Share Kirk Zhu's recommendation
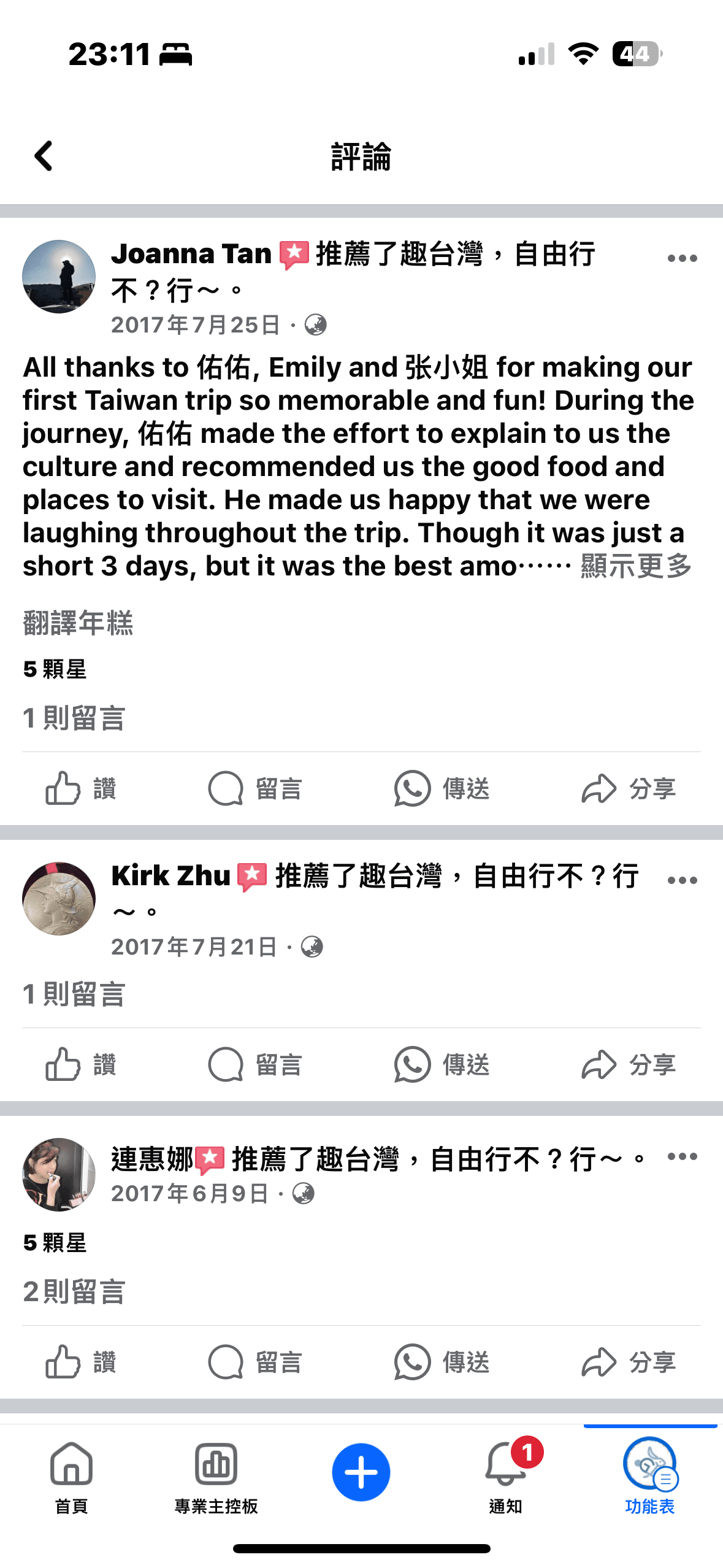The image size is (723, 1568). 629,1065
